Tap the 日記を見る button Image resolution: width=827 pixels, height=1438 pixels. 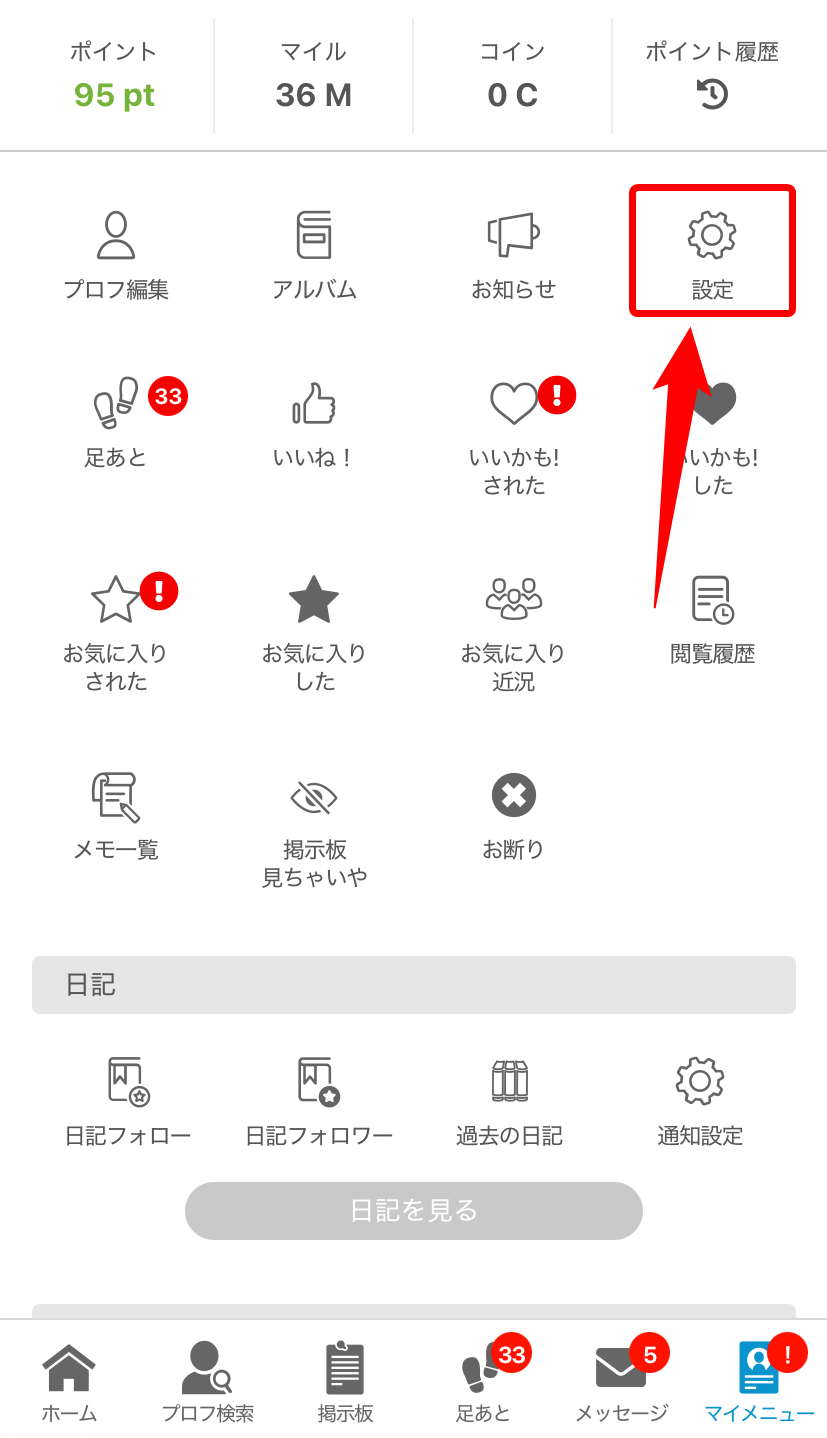pos(413,1210)
